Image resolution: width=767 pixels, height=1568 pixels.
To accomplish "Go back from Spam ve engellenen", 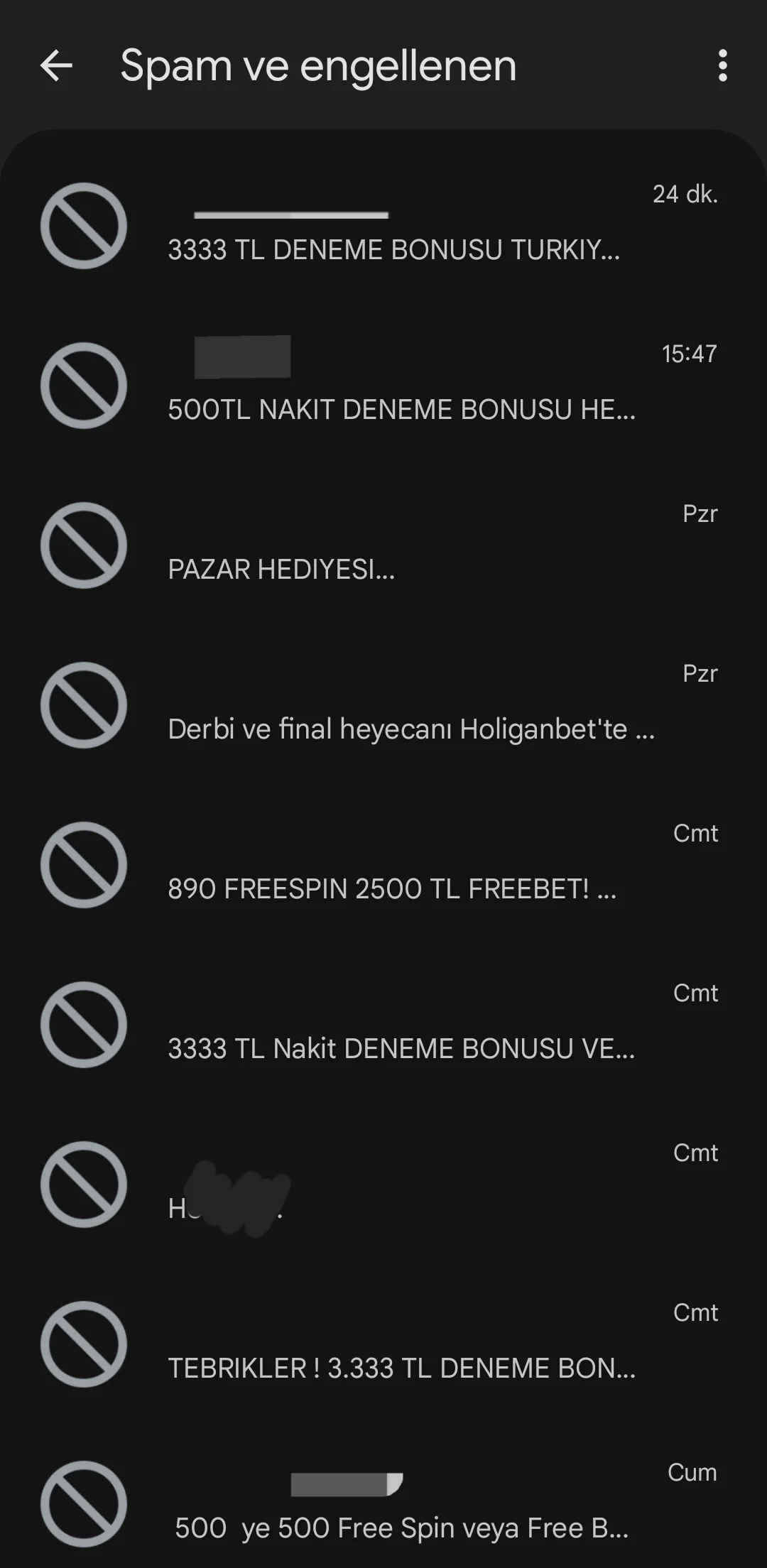I will [57, 66].
